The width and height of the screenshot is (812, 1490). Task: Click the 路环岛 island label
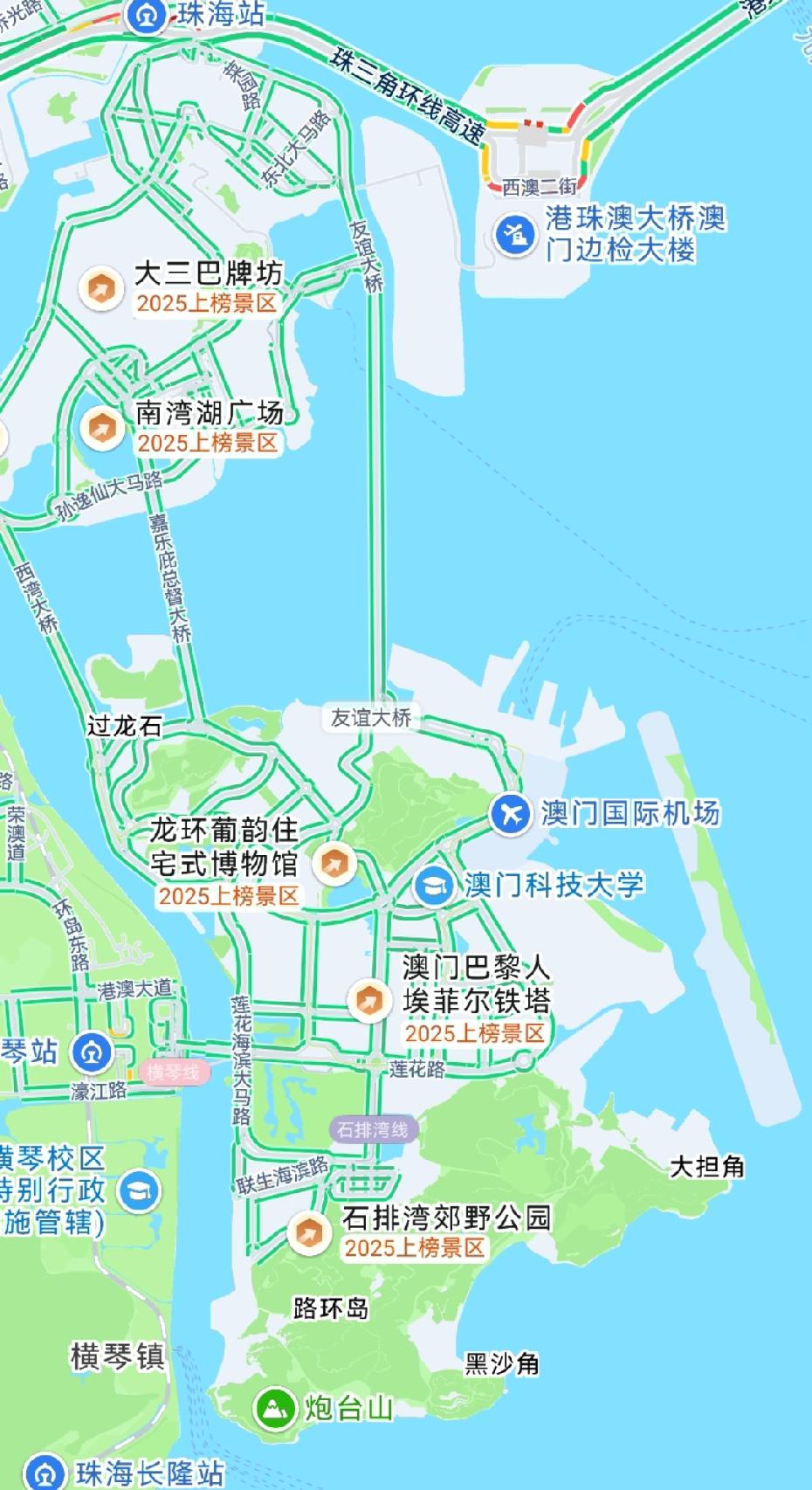(x=332, y=1307)
